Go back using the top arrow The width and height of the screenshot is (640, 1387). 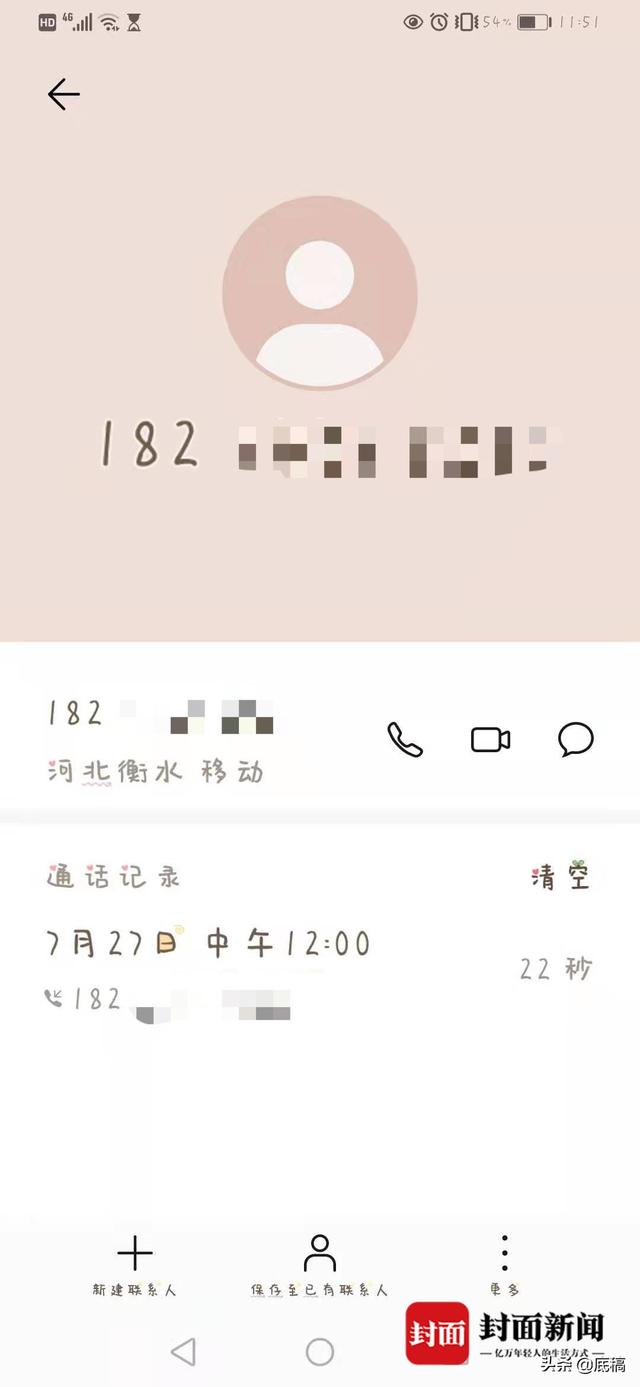[63, 94]
